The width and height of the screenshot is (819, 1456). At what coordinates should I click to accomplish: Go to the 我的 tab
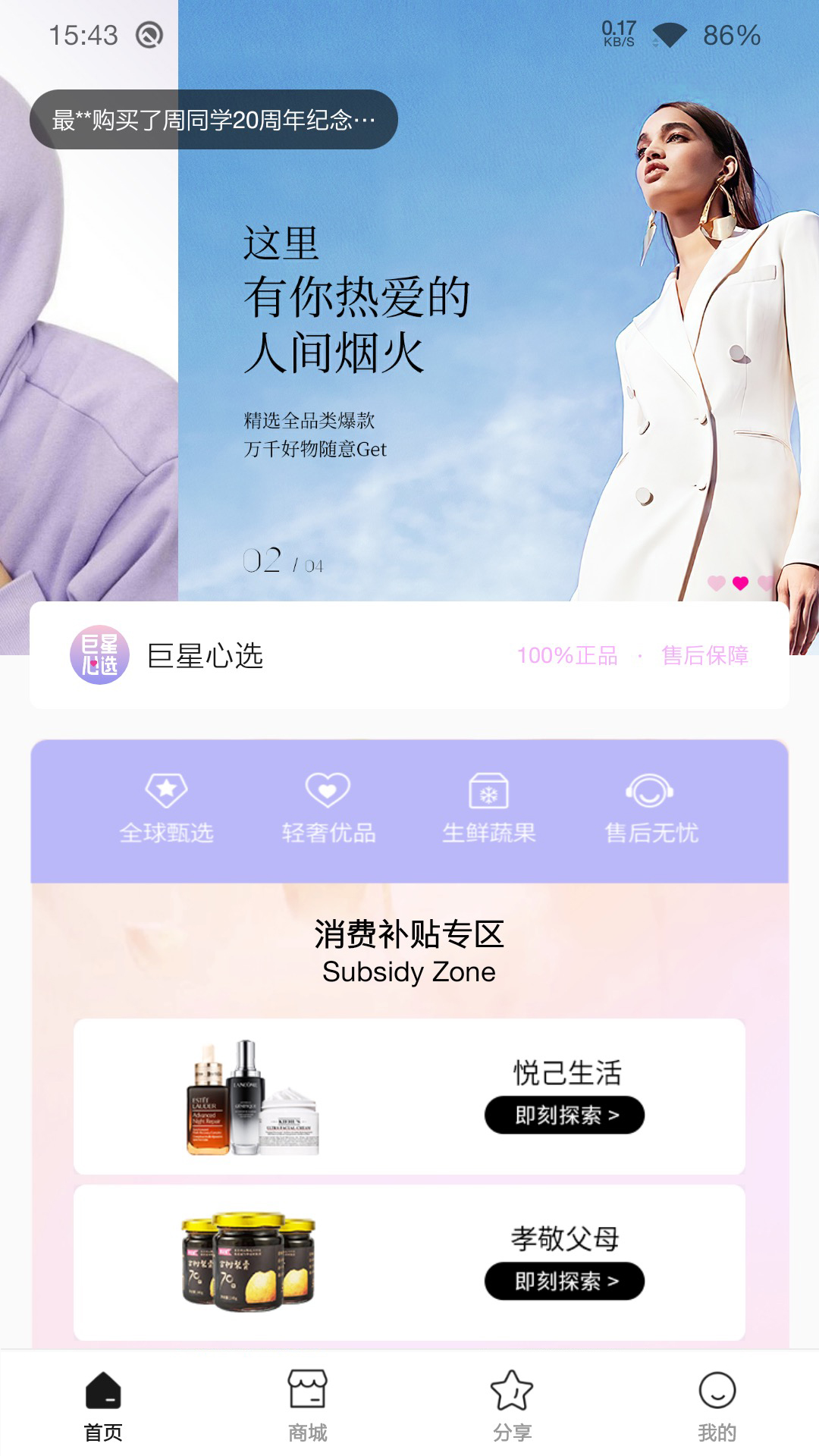[x=717, y=1405]
